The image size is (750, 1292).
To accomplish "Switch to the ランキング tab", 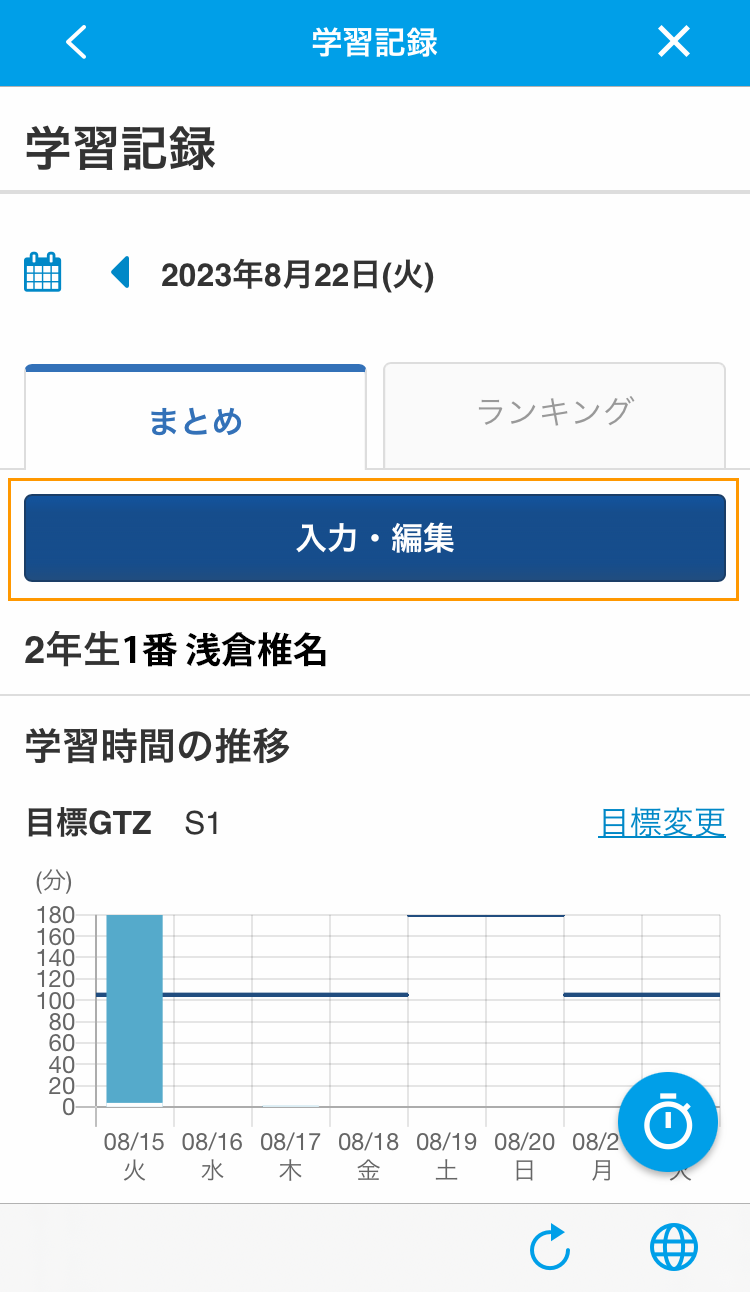I will [554, 414].
